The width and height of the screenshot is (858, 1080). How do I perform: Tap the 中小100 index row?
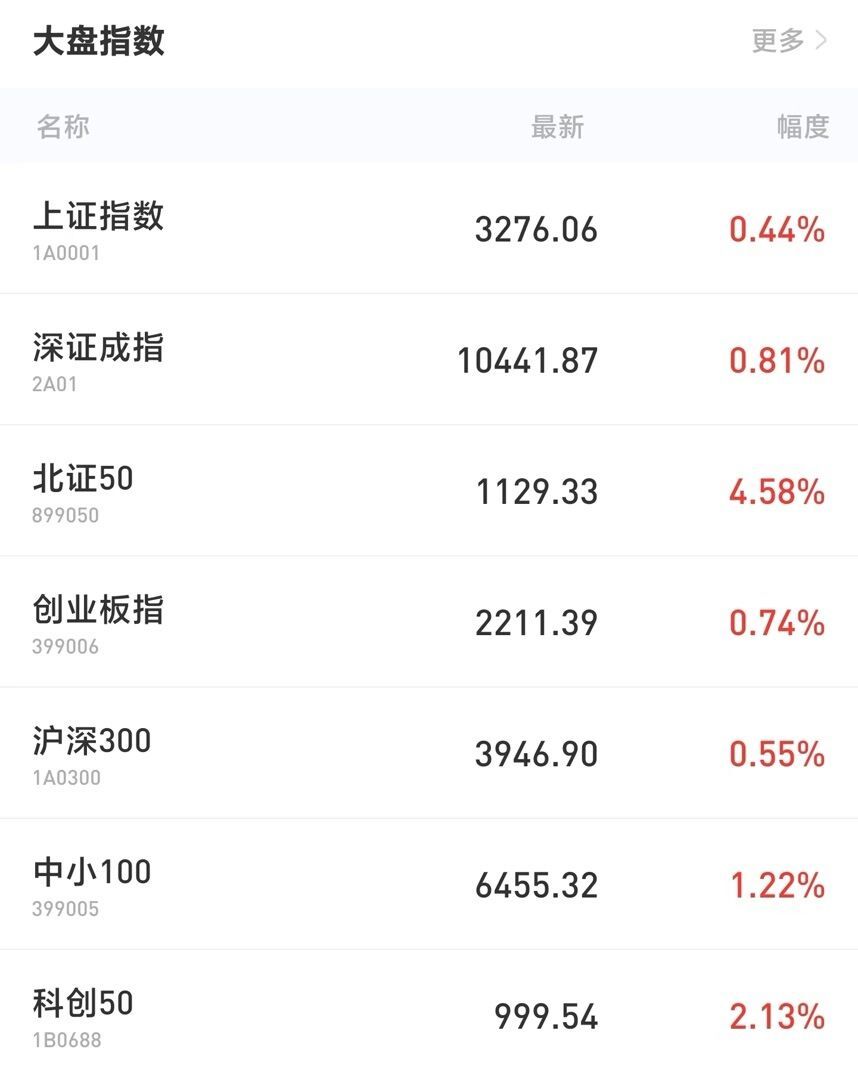[x=429, y=884]
